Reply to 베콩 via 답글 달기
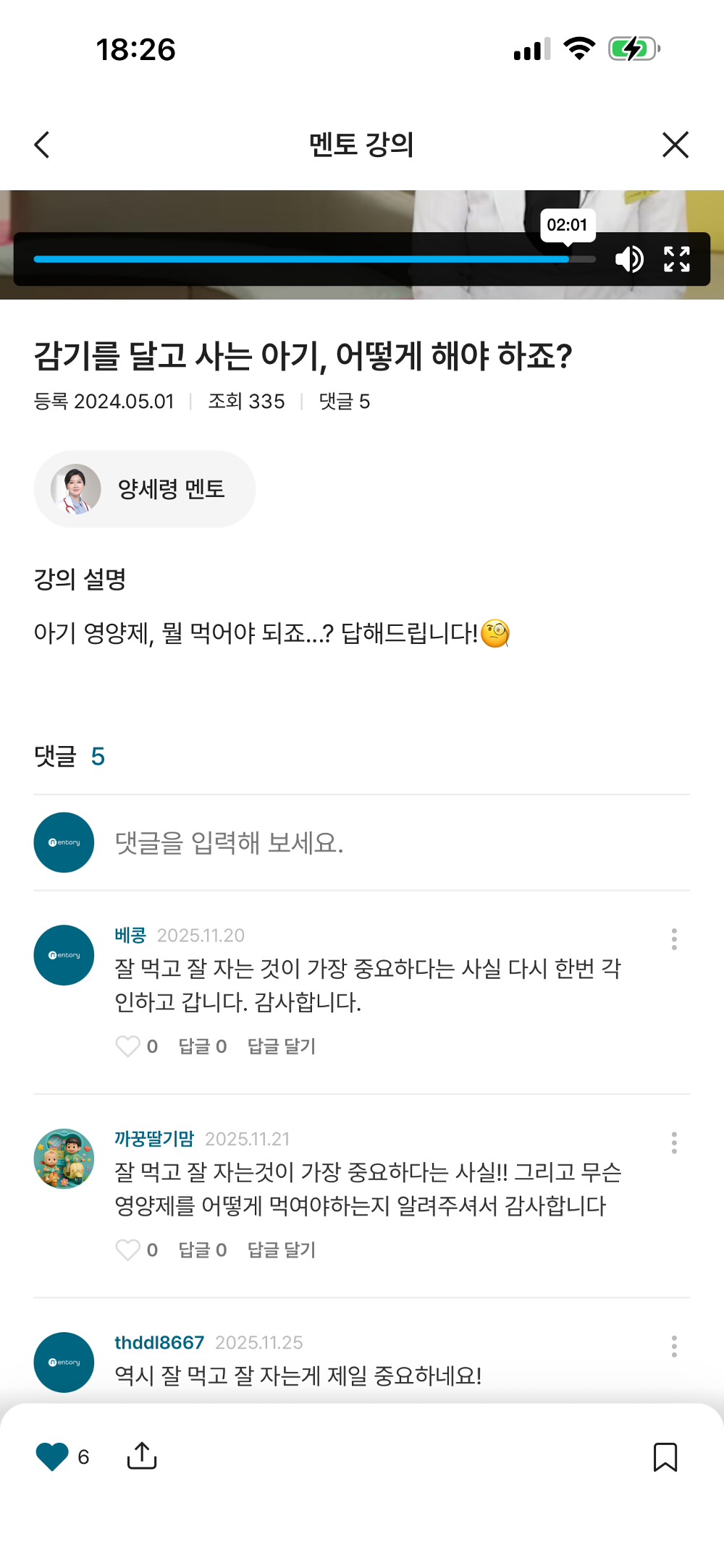The height and width of the screenshot is (1568, 724). point(281,1046)
